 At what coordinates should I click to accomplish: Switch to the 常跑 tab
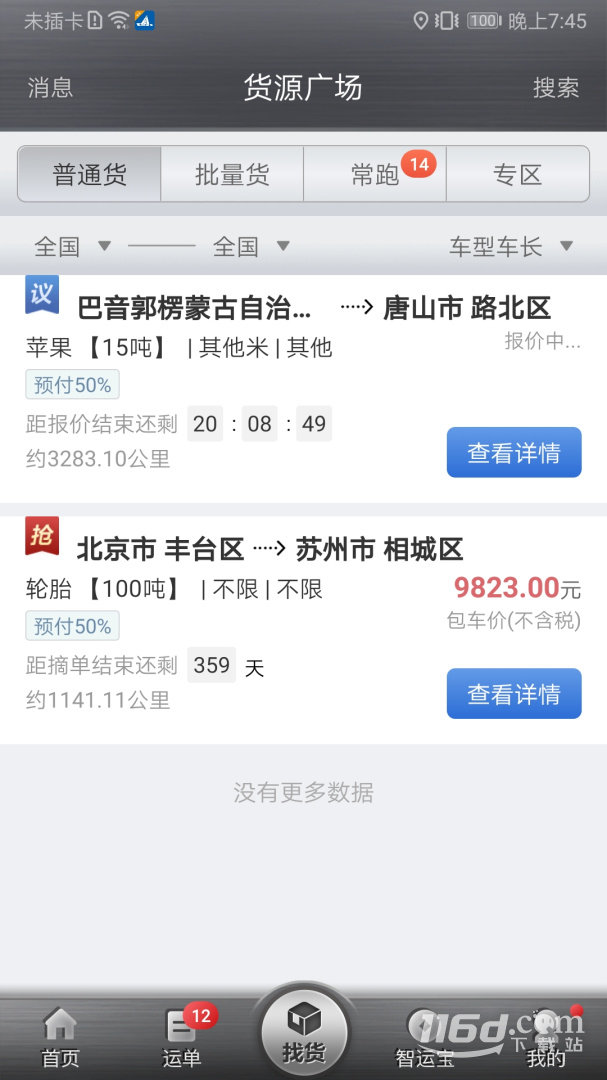pyautogui.click(x=375, y=174)
